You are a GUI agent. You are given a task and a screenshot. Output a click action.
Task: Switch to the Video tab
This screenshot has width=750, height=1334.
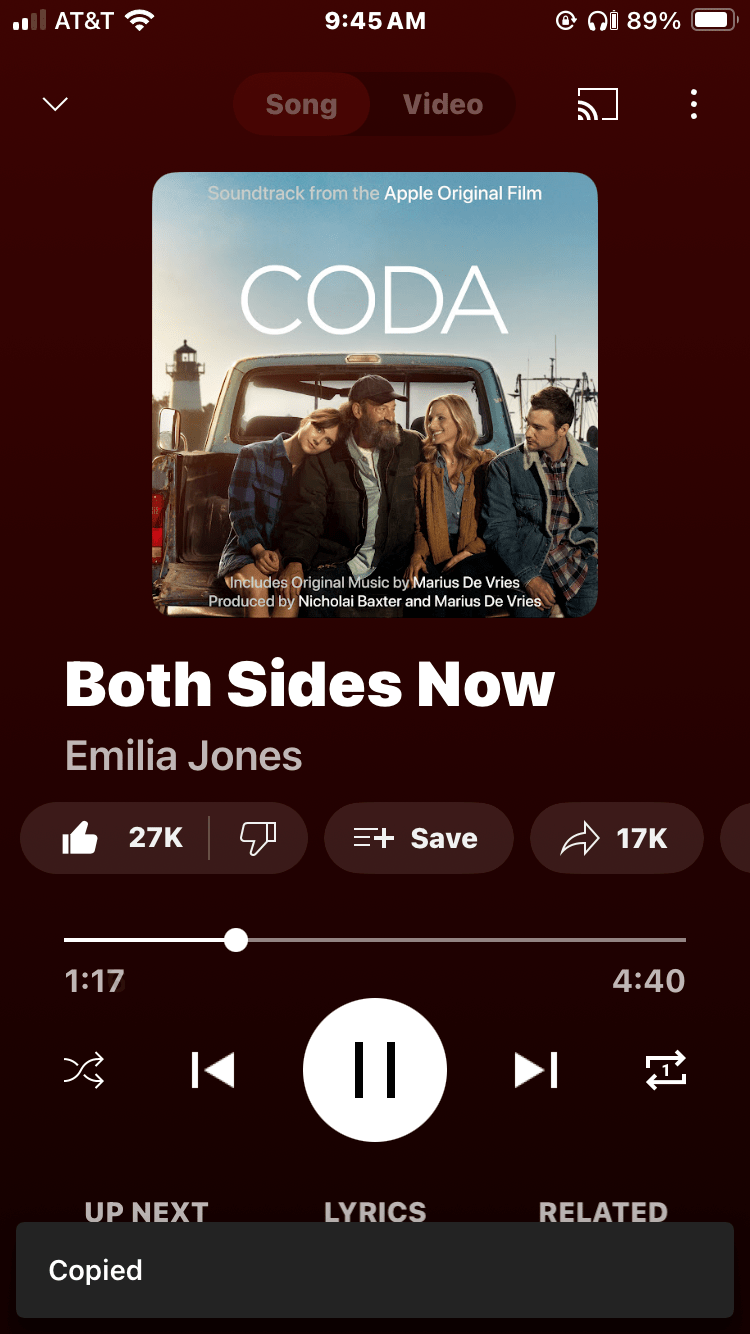click(442, 104)
